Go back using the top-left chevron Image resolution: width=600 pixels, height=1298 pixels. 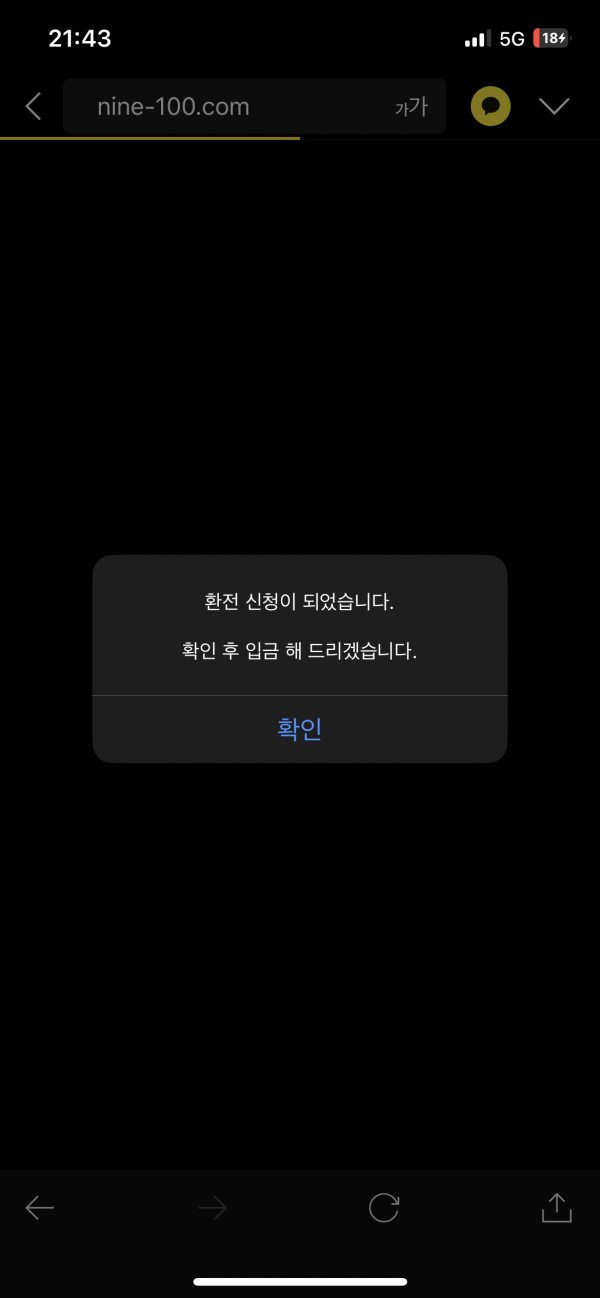coord(34,106)
